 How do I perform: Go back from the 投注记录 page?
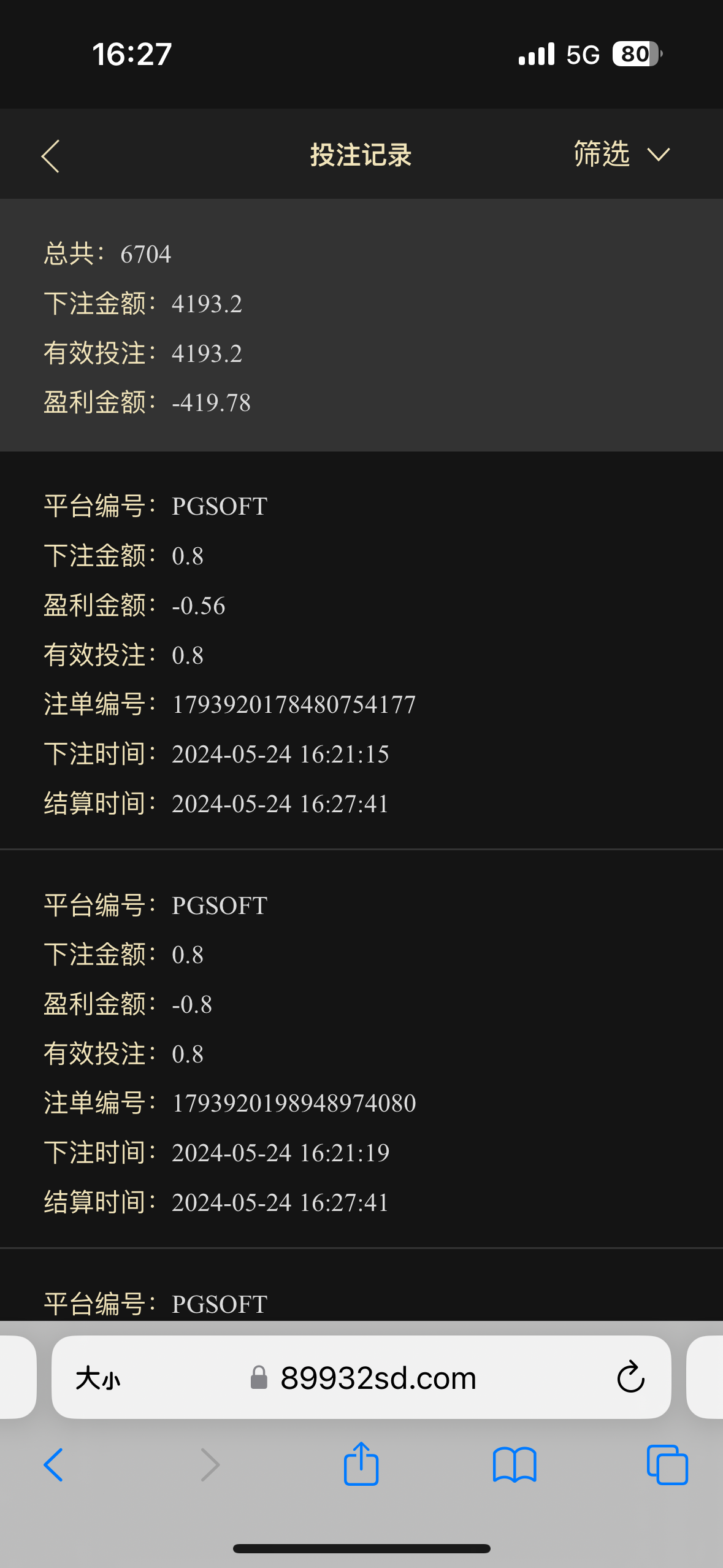pos(51,156)
